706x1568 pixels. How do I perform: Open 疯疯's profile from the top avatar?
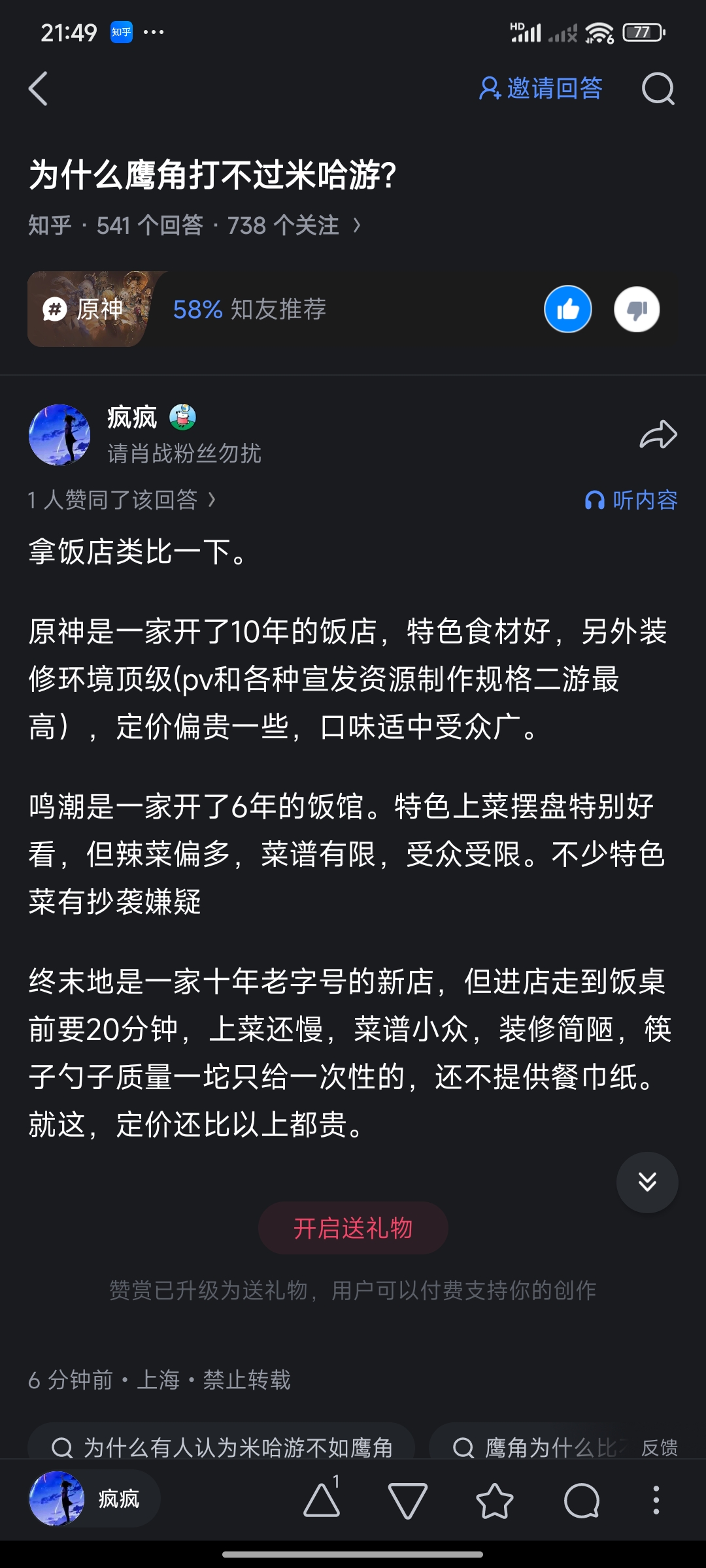[59, 434]
